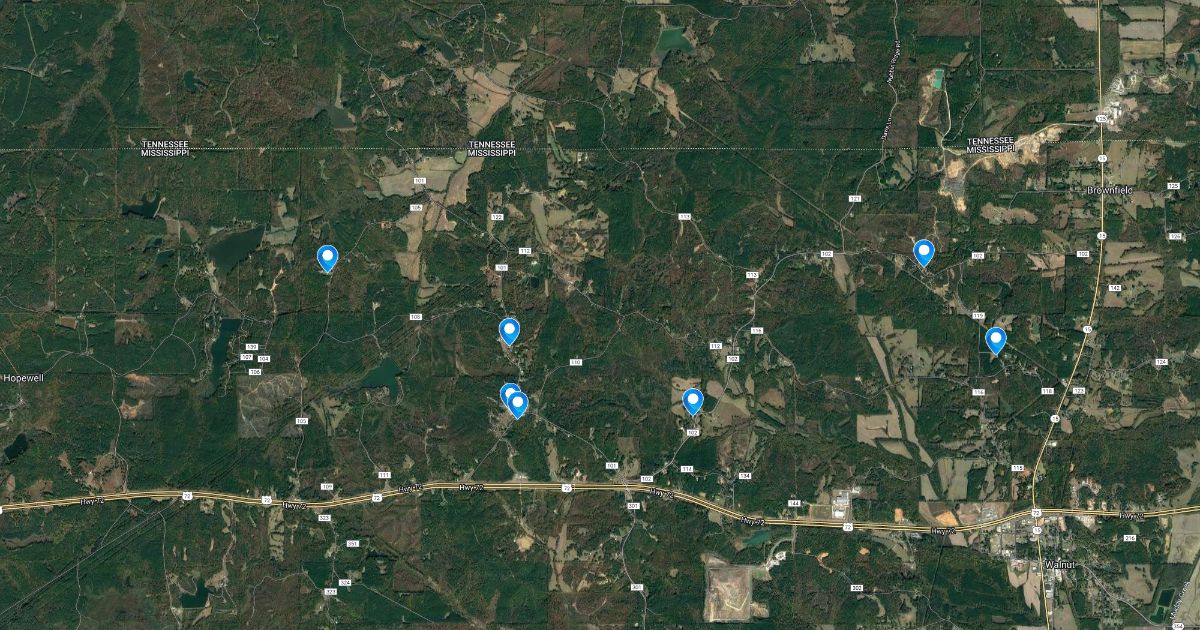Open the front pin of the overlapping pair

pyautogui.click(x=517, y=403)
